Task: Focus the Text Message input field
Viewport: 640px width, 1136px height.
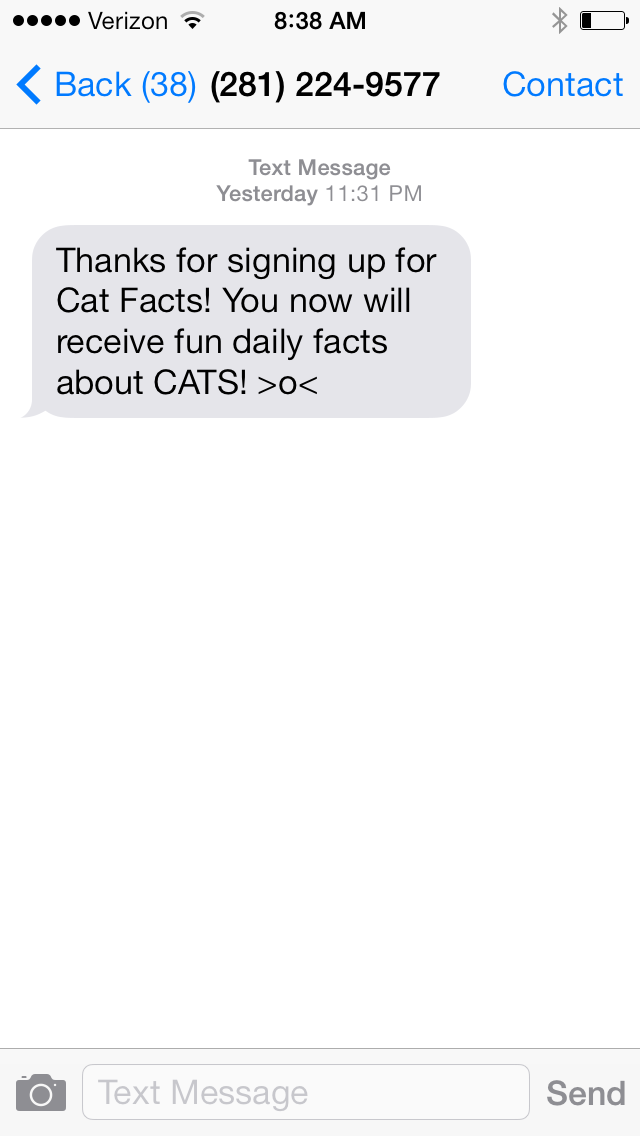Action: [x=305, y=1092]
